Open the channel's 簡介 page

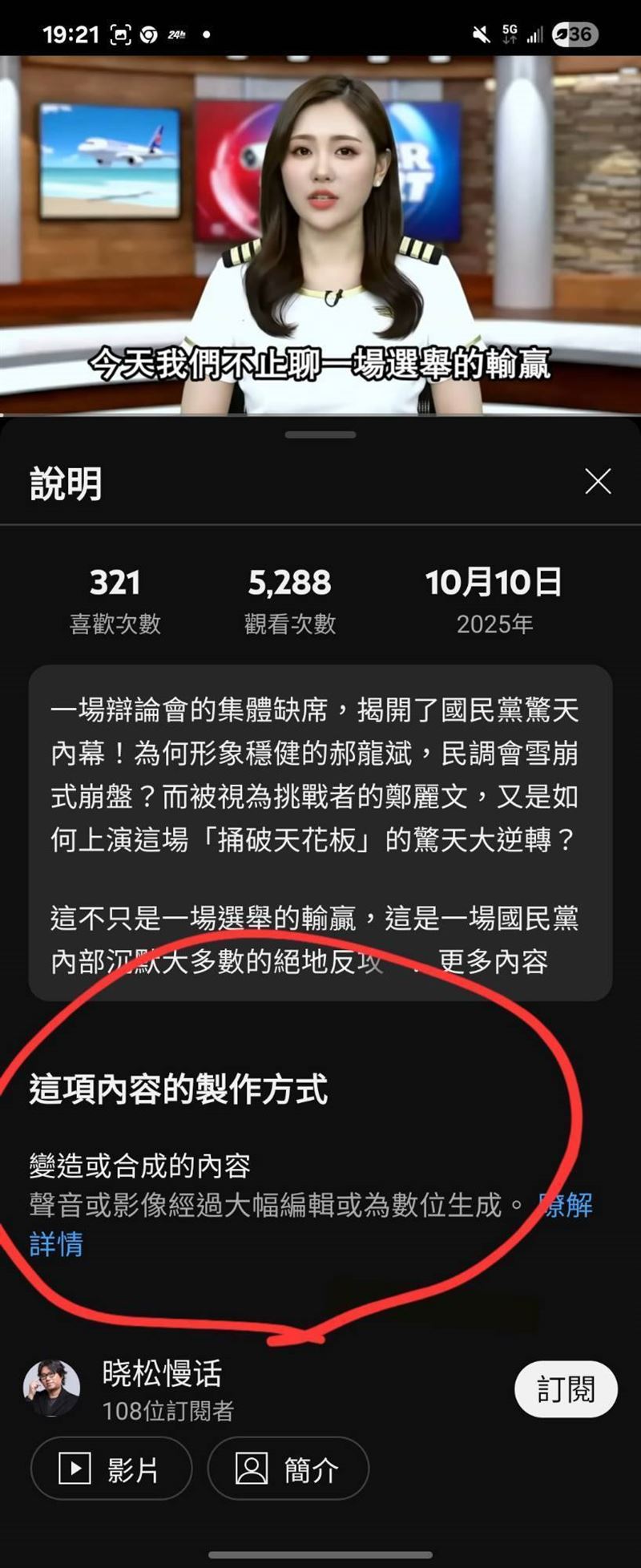click(x=288, y=1469)
